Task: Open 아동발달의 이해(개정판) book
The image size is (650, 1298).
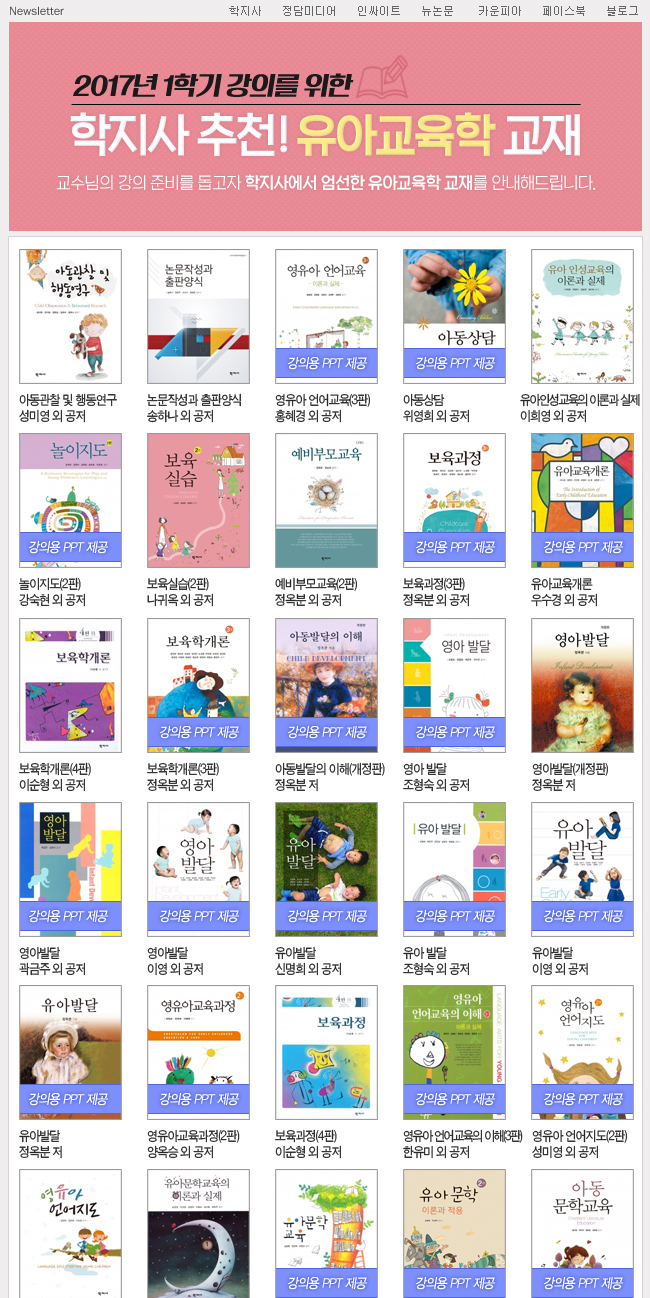Action: pyautogui.click(x=326, y=685)
